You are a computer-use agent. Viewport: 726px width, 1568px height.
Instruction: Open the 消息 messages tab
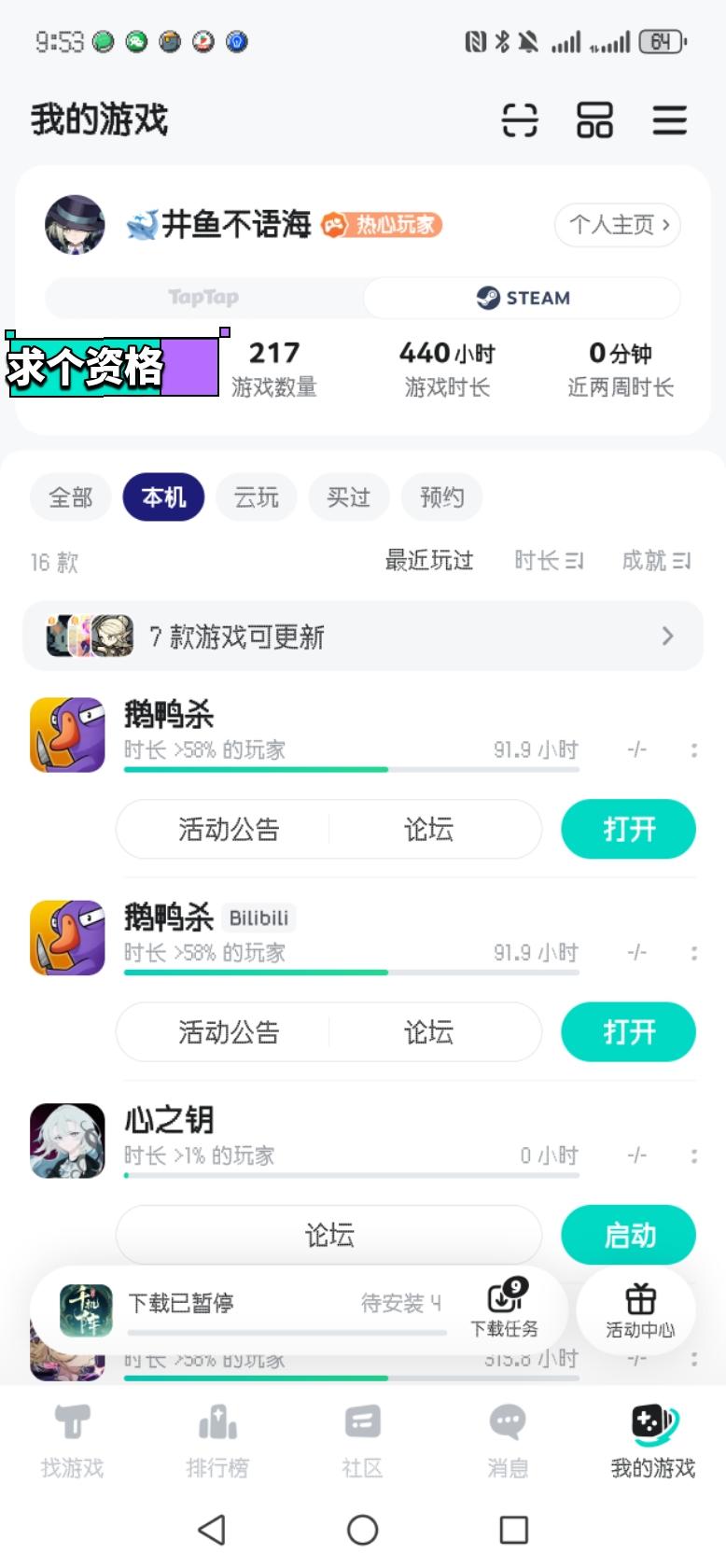[x=508, y=1441]
